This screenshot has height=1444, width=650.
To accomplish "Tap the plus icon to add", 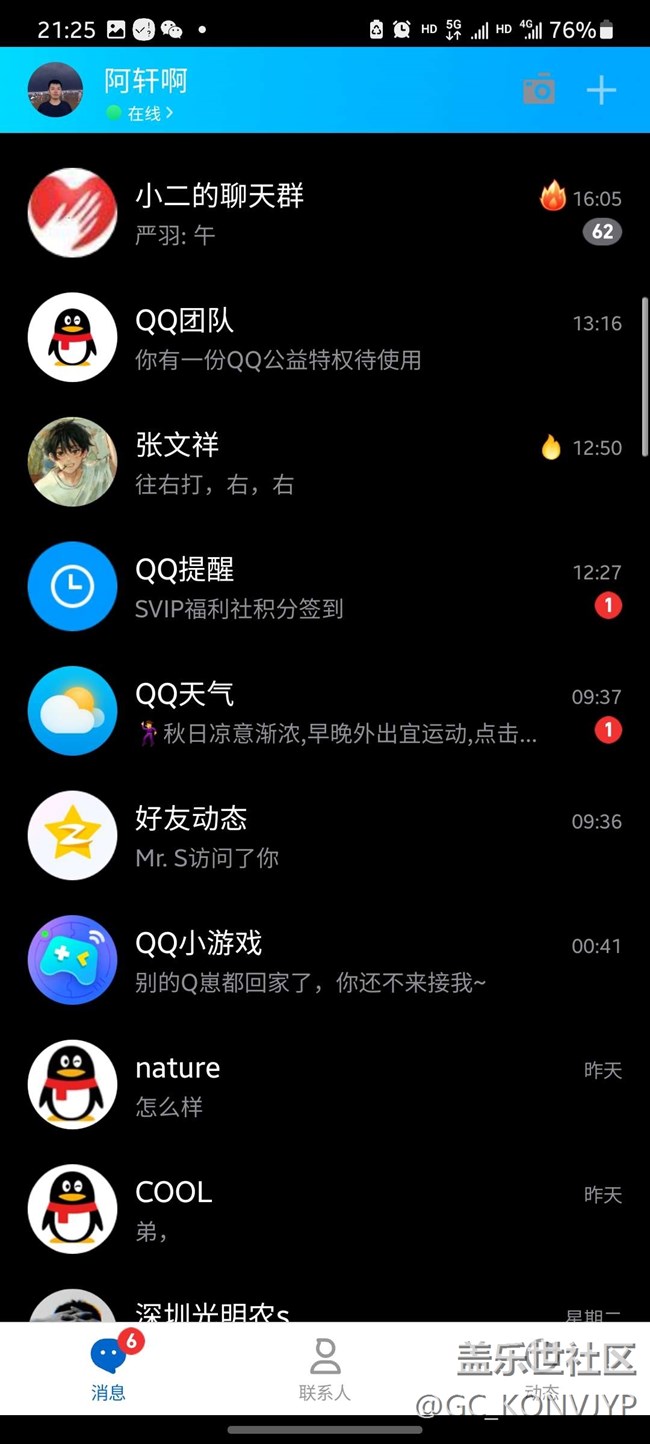I will (601, 91).
